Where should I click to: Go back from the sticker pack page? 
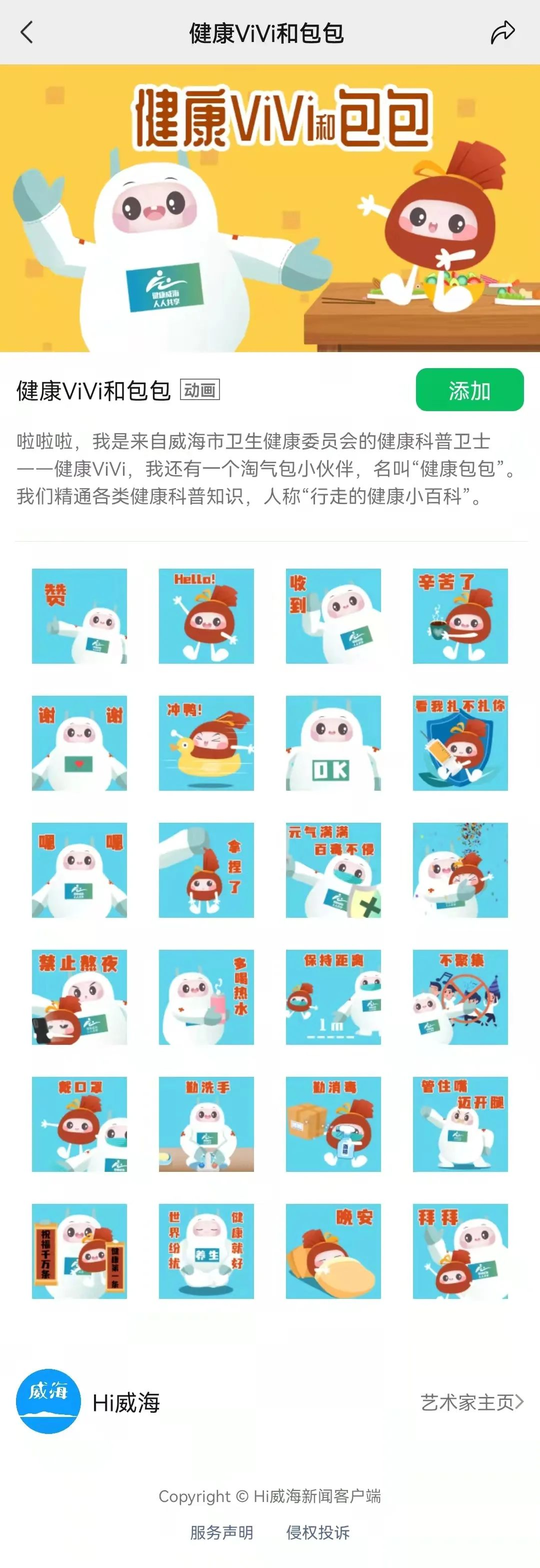pos(27,33)
